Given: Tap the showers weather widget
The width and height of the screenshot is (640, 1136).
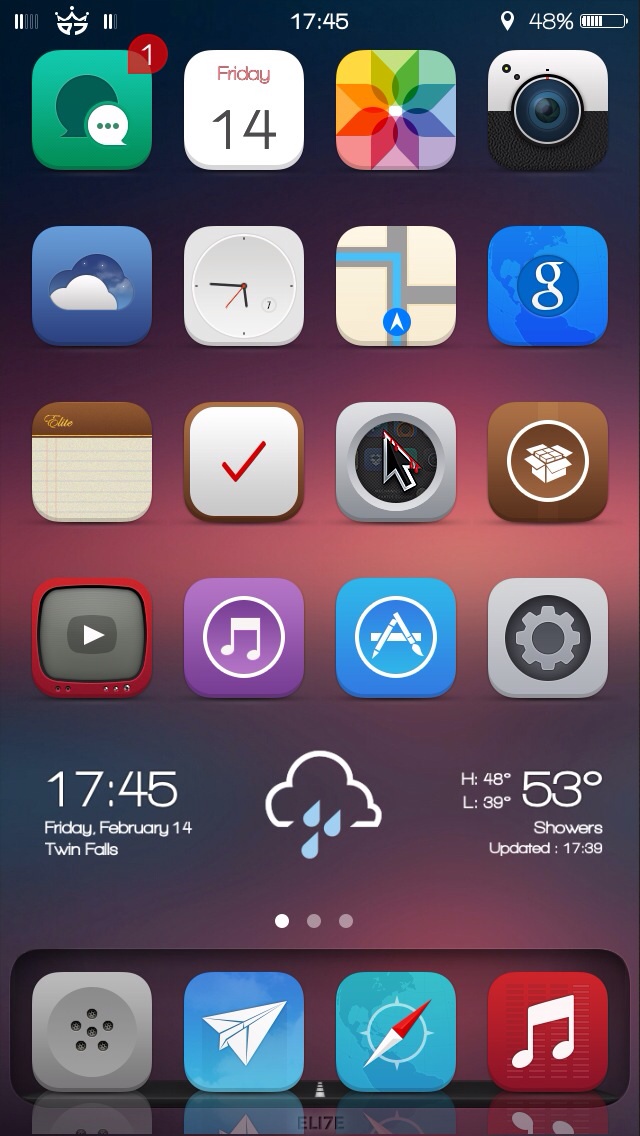Looking at the screenshot, I should pos(323,805).
